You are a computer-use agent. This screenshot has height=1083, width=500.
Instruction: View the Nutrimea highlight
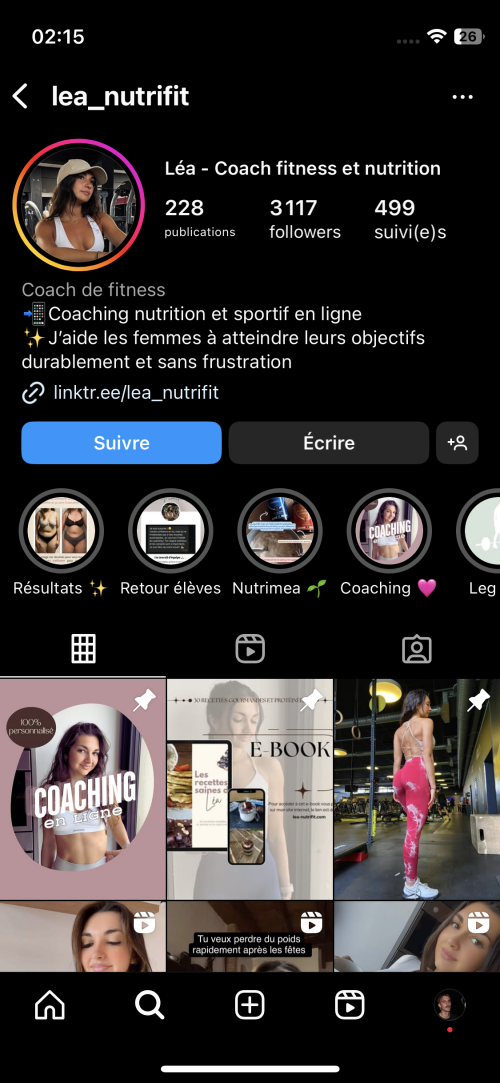[x=280, y=531]
